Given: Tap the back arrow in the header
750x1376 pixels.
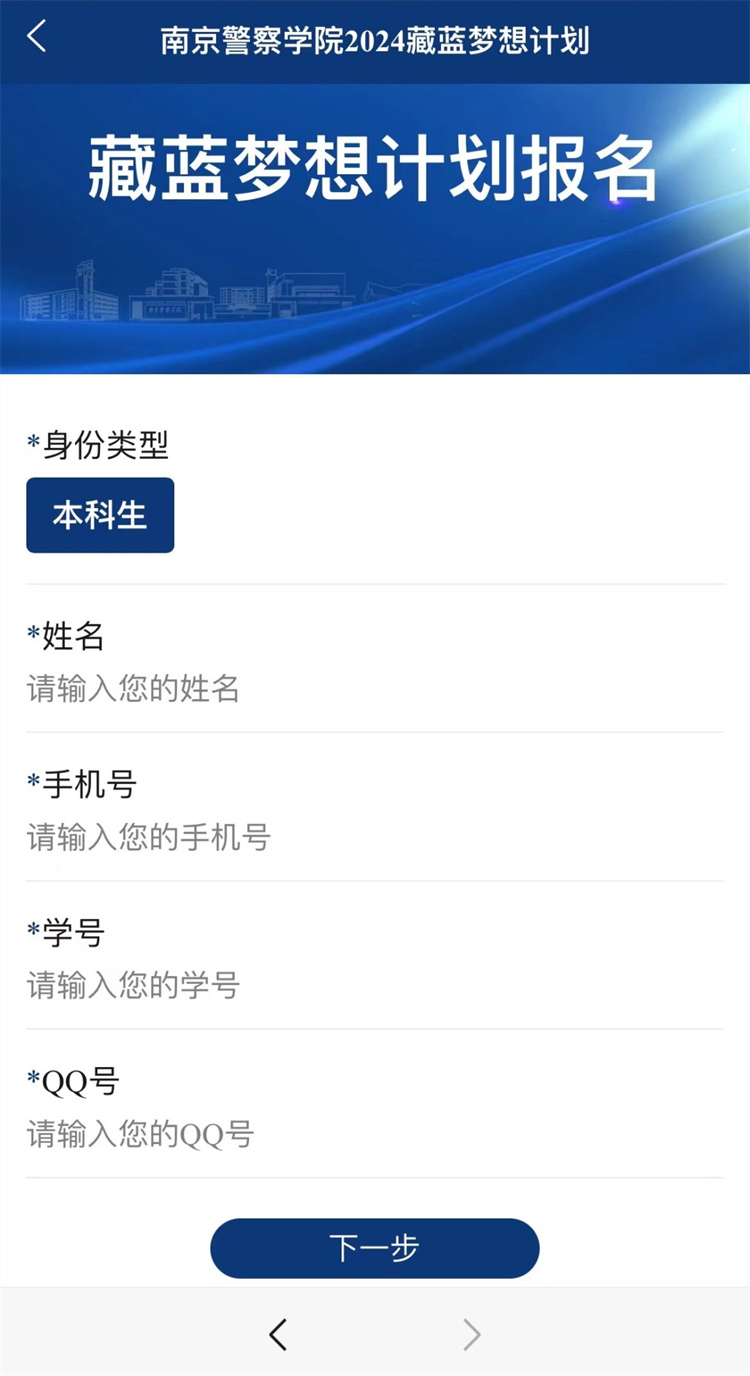Looking at the screenshot, I should tap(37, 37).
